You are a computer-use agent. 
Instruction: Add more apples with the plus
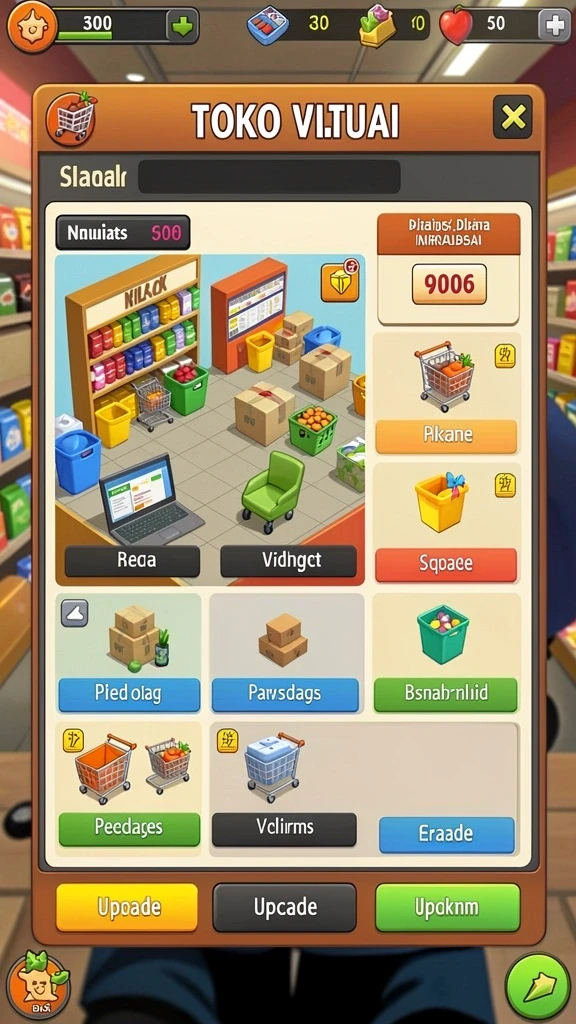pyautogui.click(x=552, y=25)
